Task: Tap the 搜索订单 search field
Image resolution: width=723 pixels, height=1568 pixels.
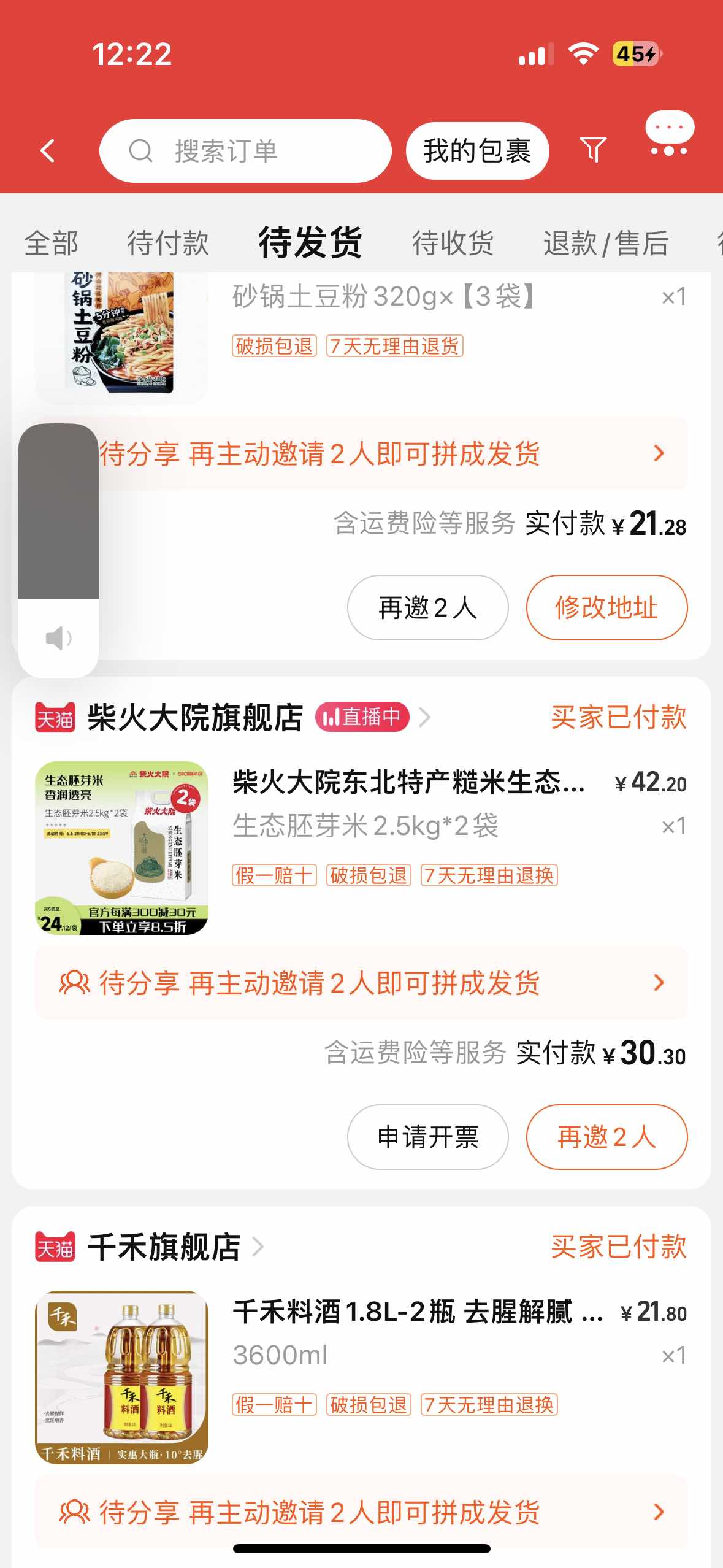Action: (x=245, y=151)
